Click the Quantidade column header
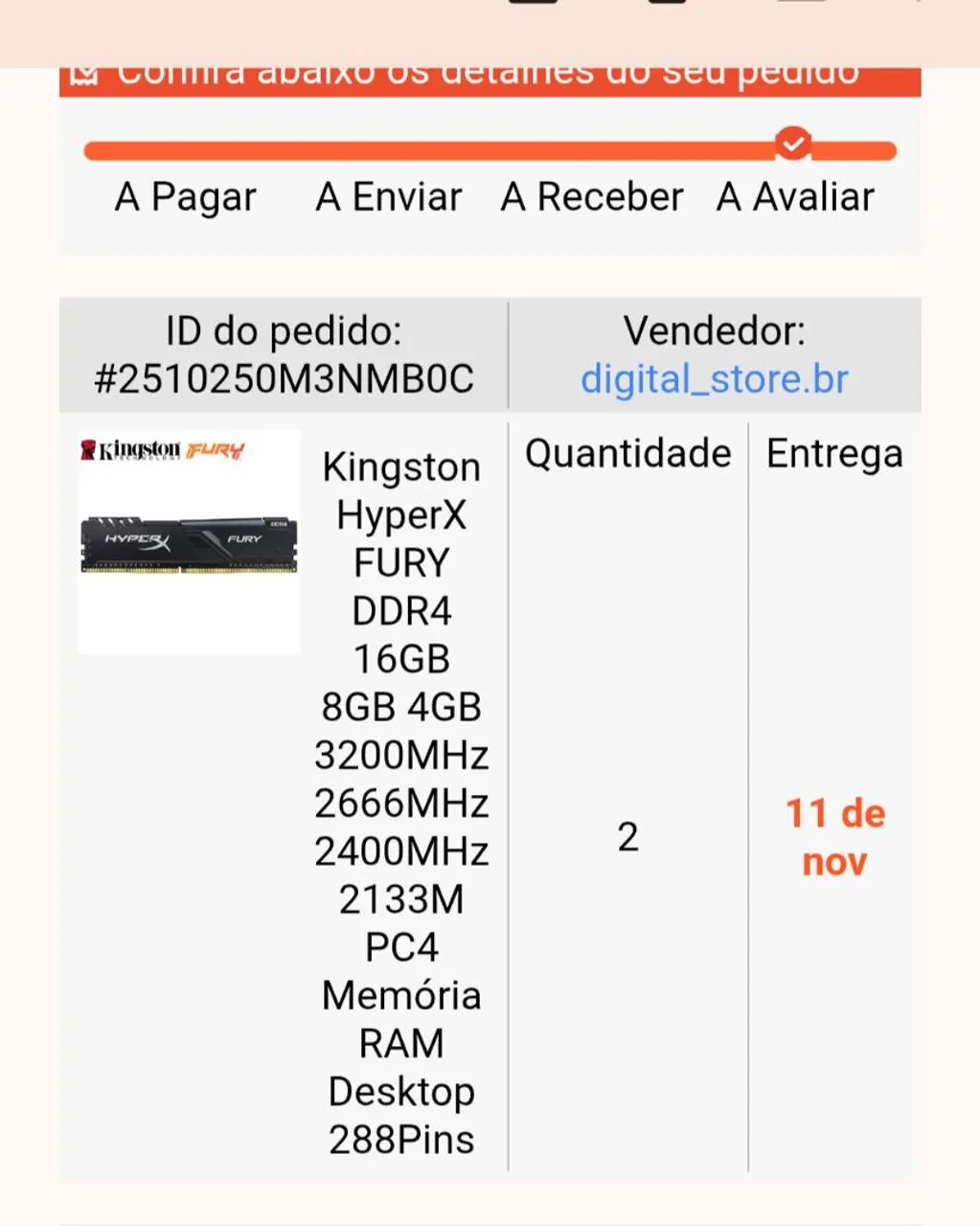 (628, 453)
